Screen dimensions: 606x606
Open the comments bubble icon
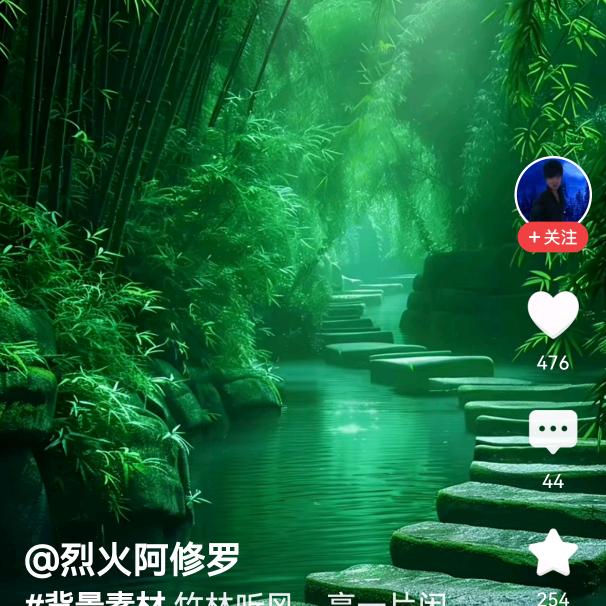[553, 432]
